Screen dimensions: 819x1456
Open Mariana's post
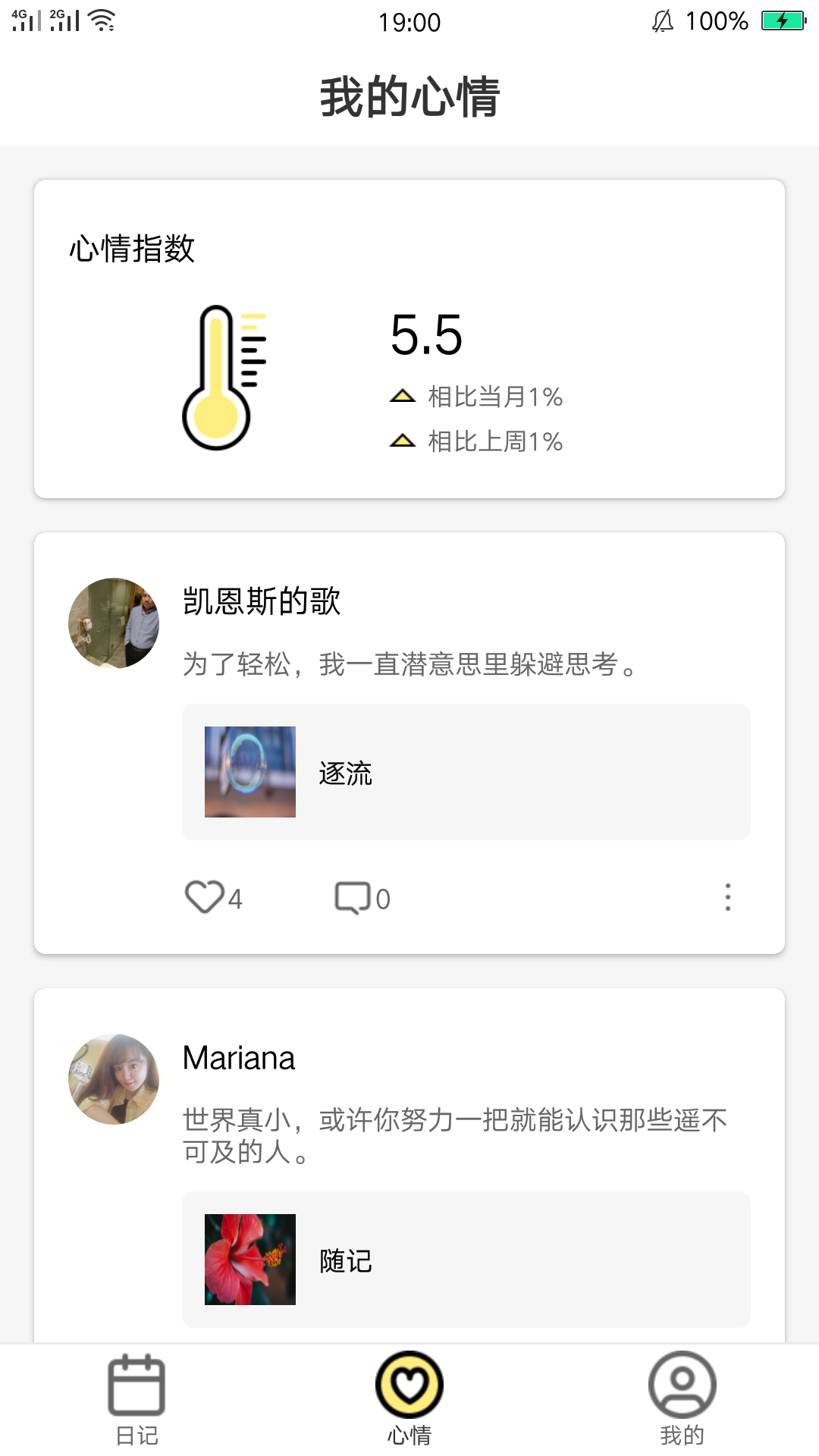[237, 1059]
